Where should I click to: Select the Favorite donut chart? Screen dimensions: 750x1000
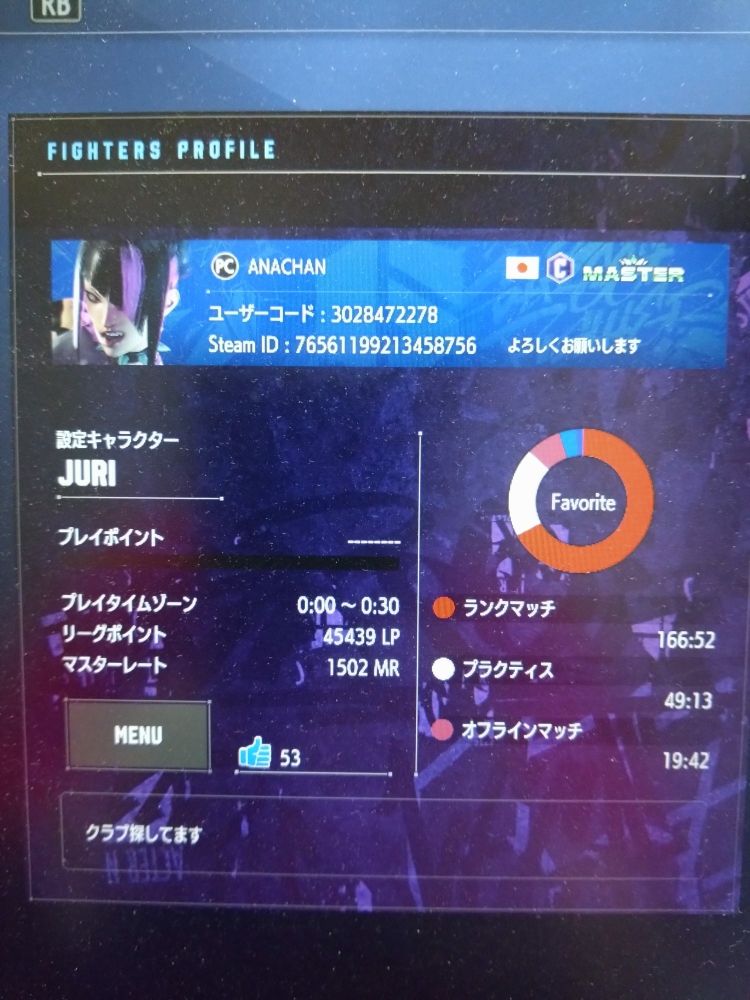pos(582,503)
